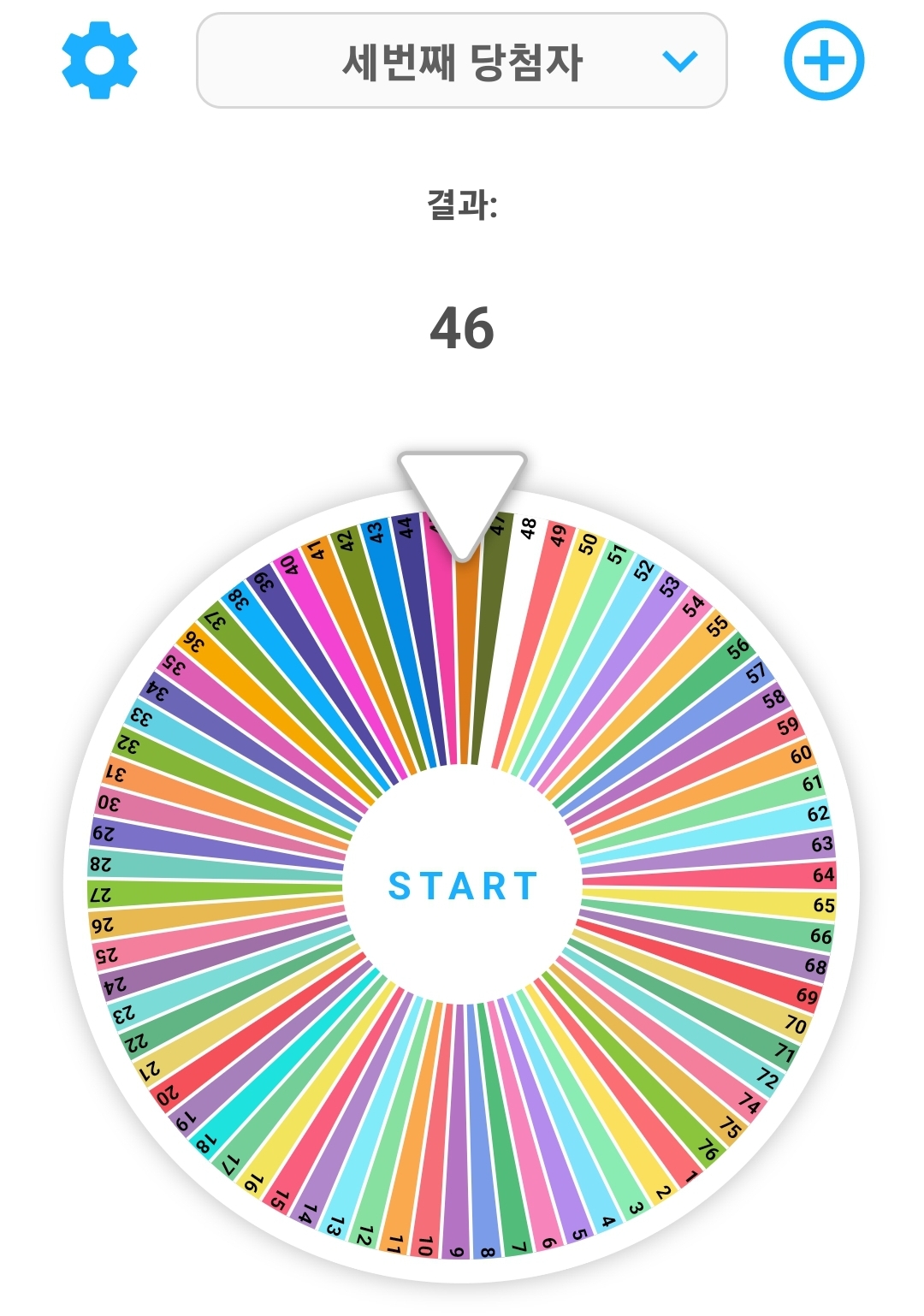
Task: Spin the wheel with START button
Action: (462, 886)
